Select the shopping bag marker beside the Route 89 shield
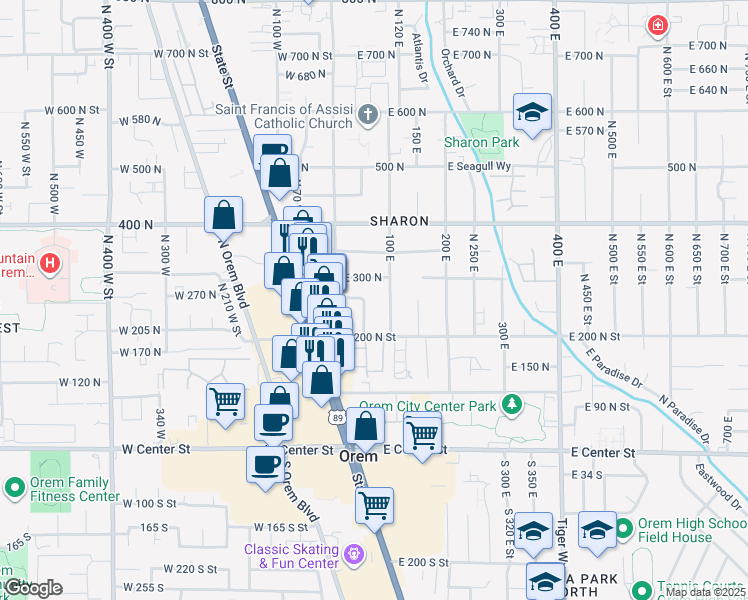Viewport: 748px width, 600px height. coord(365,428)
